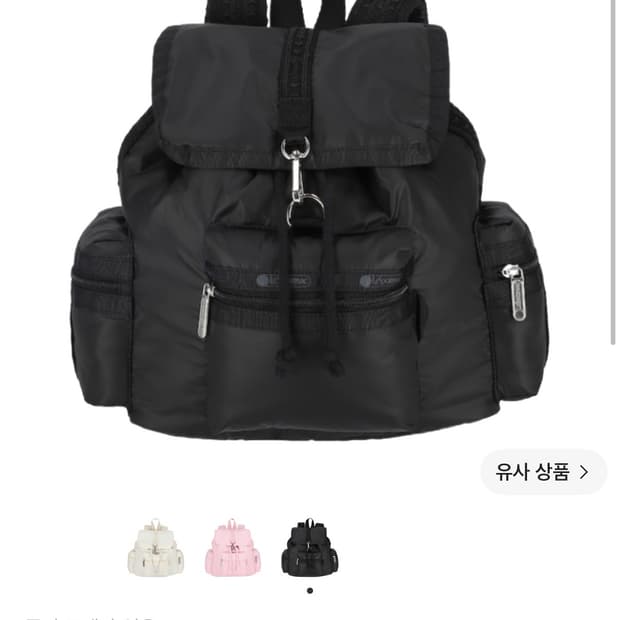
Task: Open similar products (유사 상품) button
Action: [x=544, y=472]
